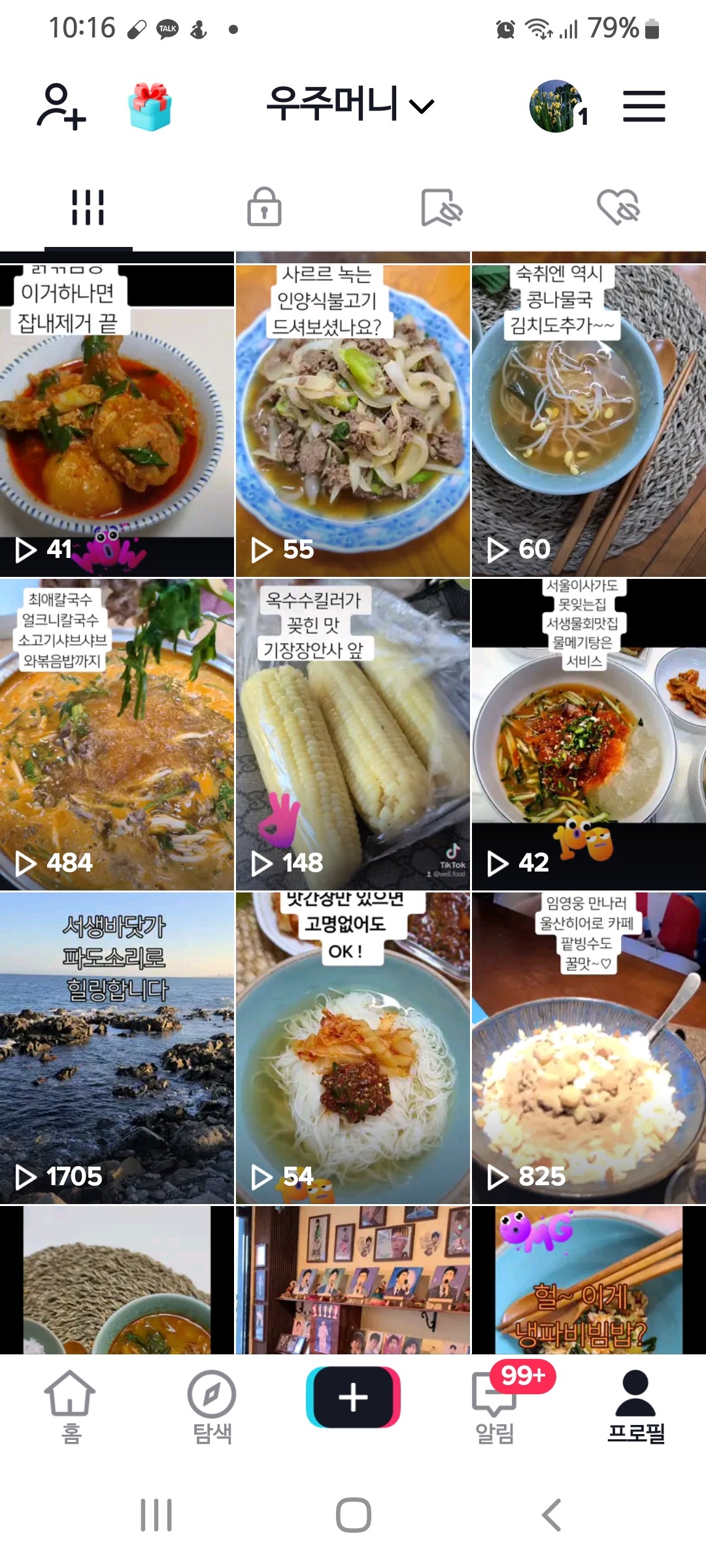Play the 서생바닷가 sea video with 1705 views
The image size is (706, 1568).
[x=117, y=1049]
